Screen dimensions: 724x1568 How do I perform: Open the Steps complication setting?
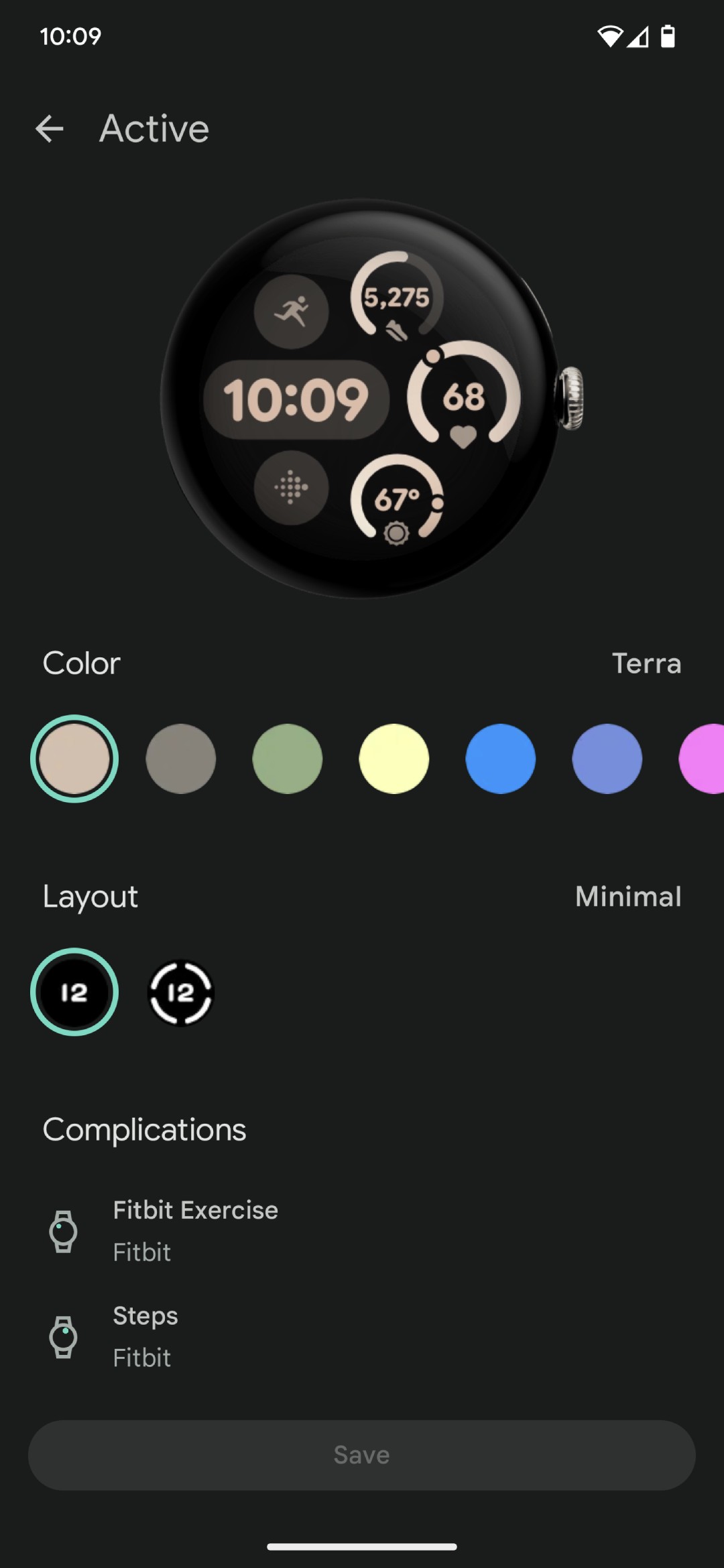point(146,1336)
